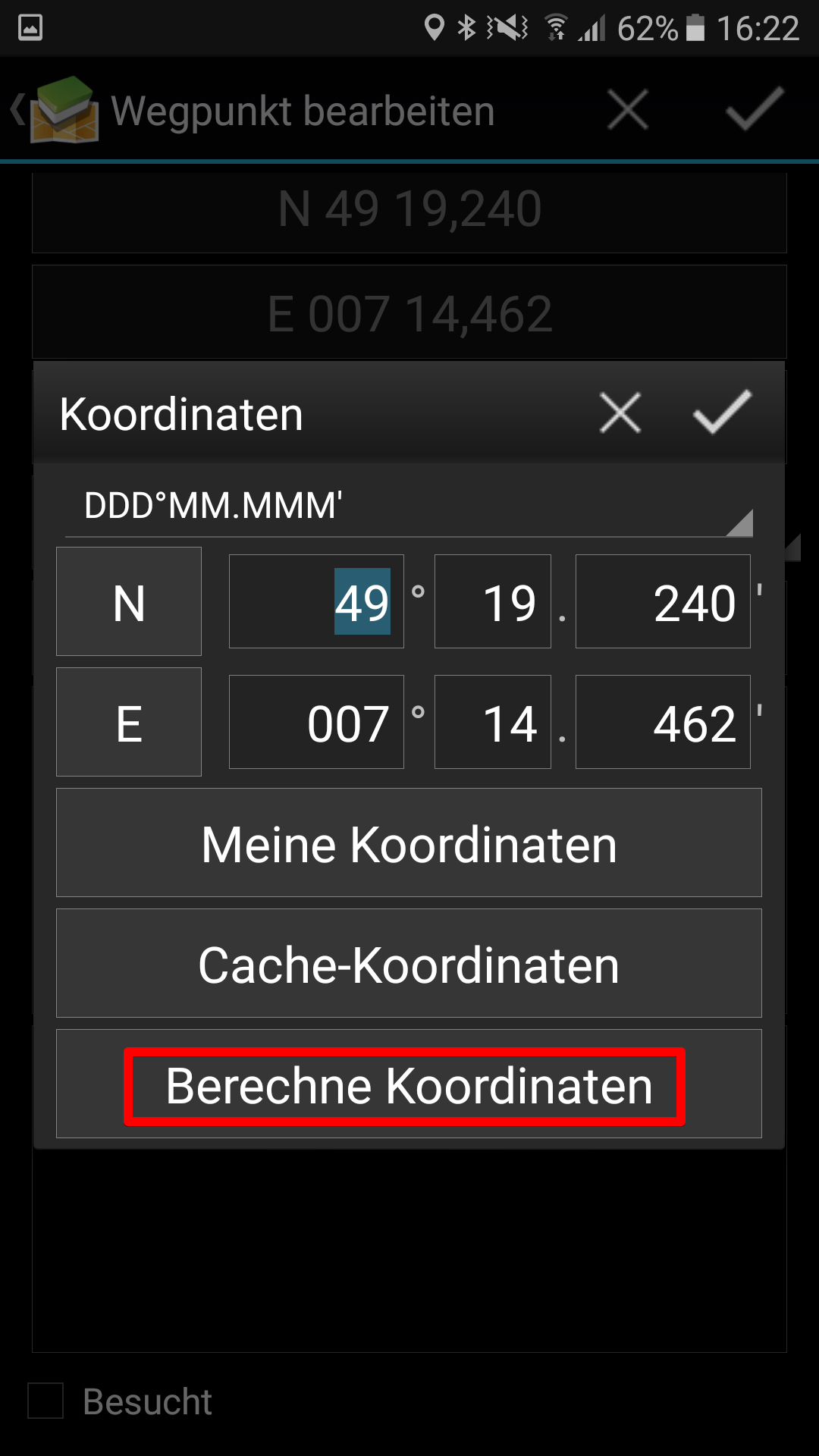Open the DDD°MM.MMM' format dropdown
Viewport: 819px width, 1456px height.
pos(409,506)
